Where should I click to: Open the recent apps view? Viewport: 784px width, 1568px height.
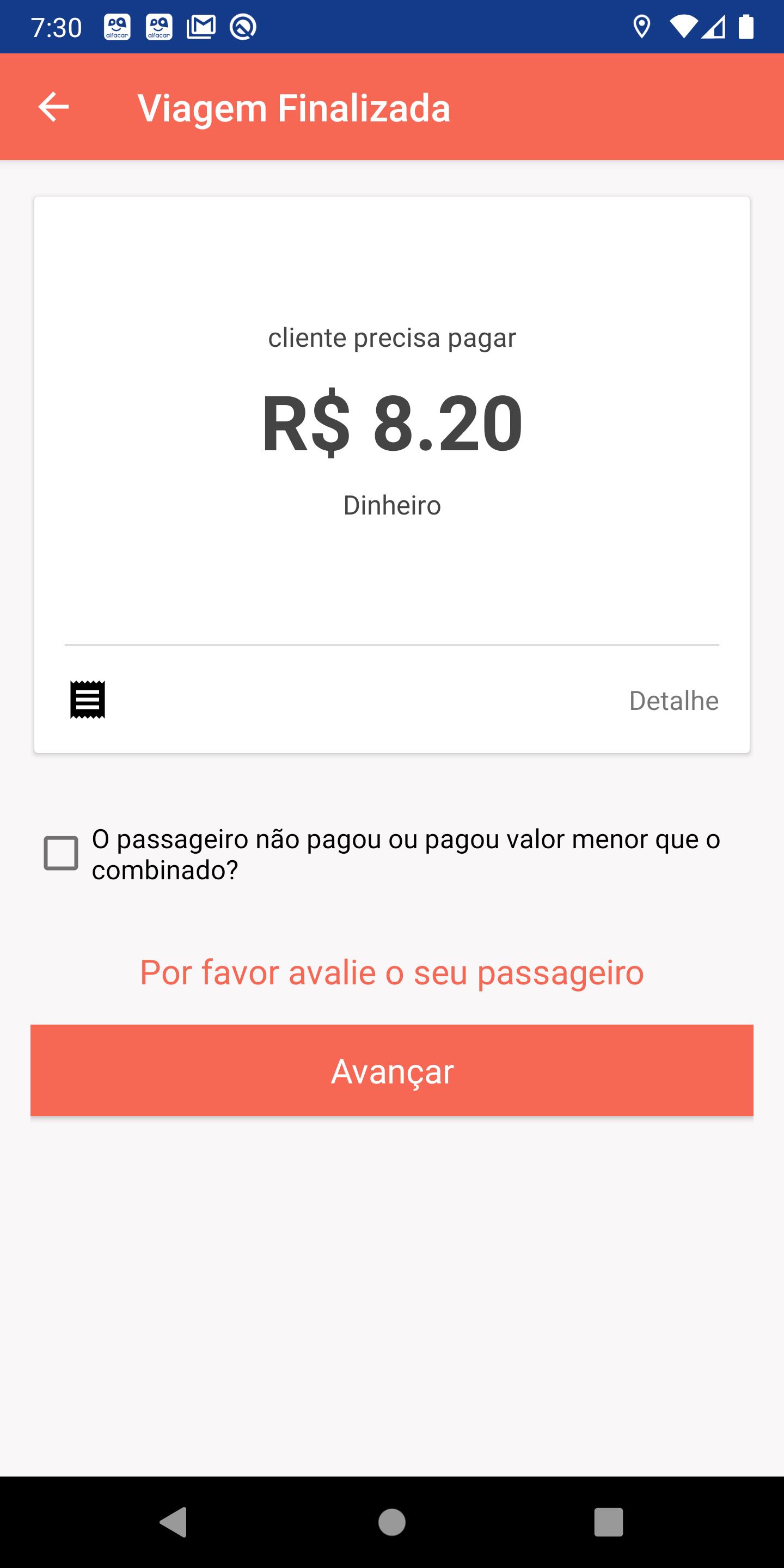[x=609, y=1522]
